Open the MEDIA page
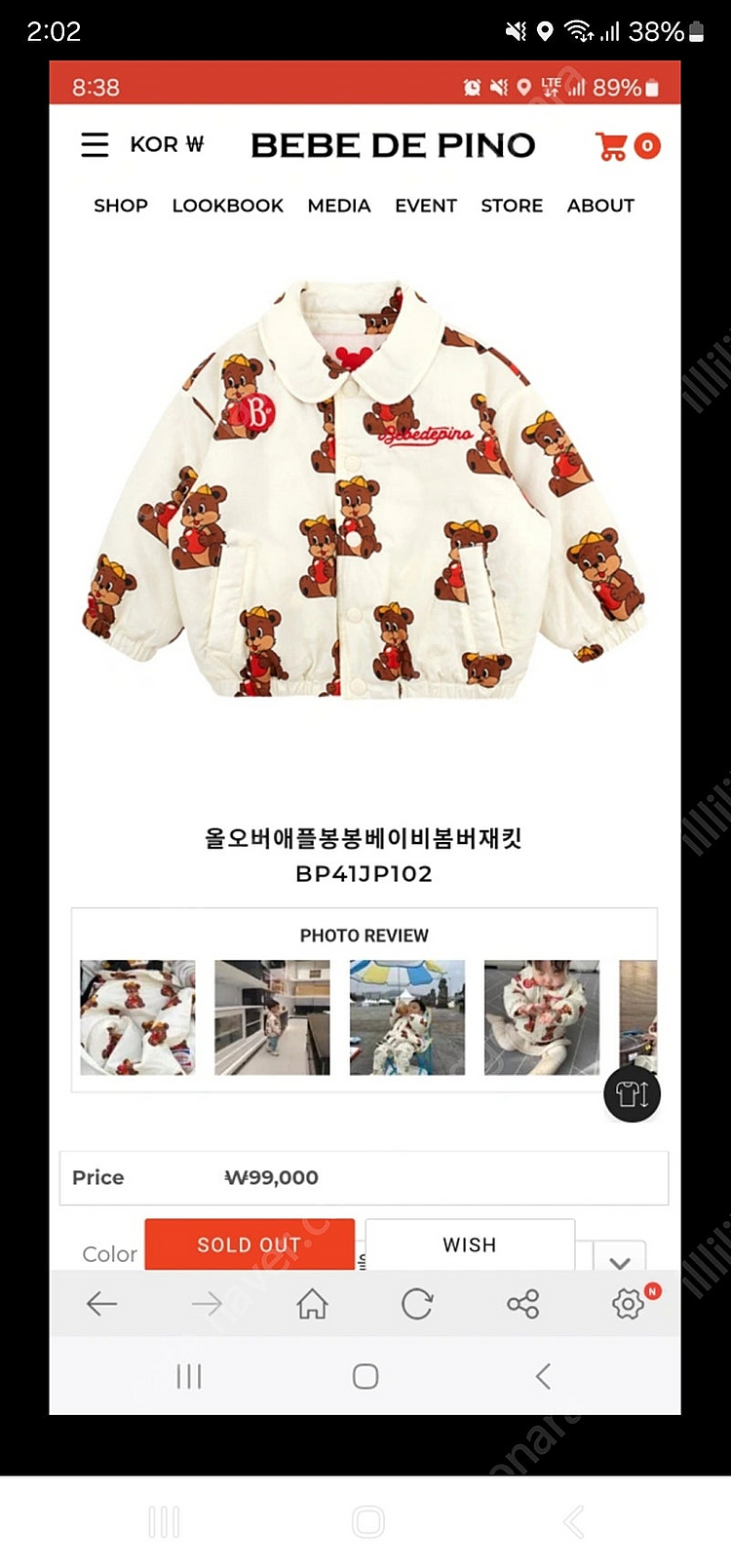 pyautogui.click(x=338, y=206)
